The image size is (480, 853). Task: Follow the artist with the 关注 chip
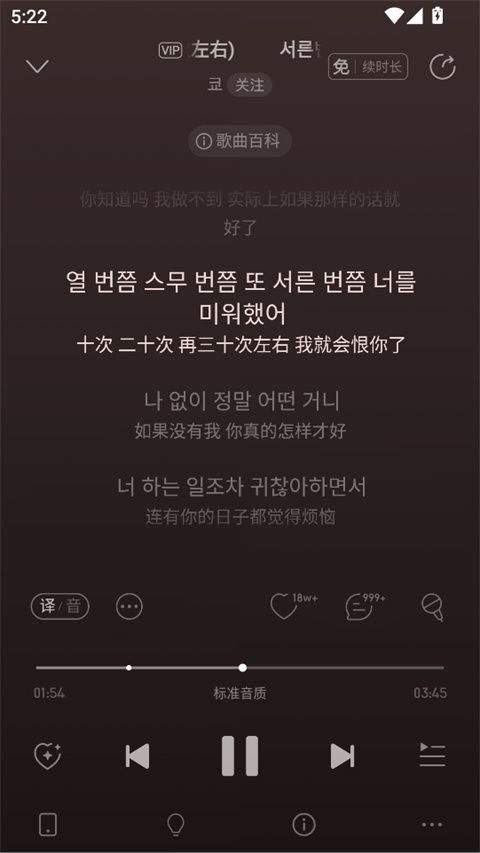[x=250, y=85]
